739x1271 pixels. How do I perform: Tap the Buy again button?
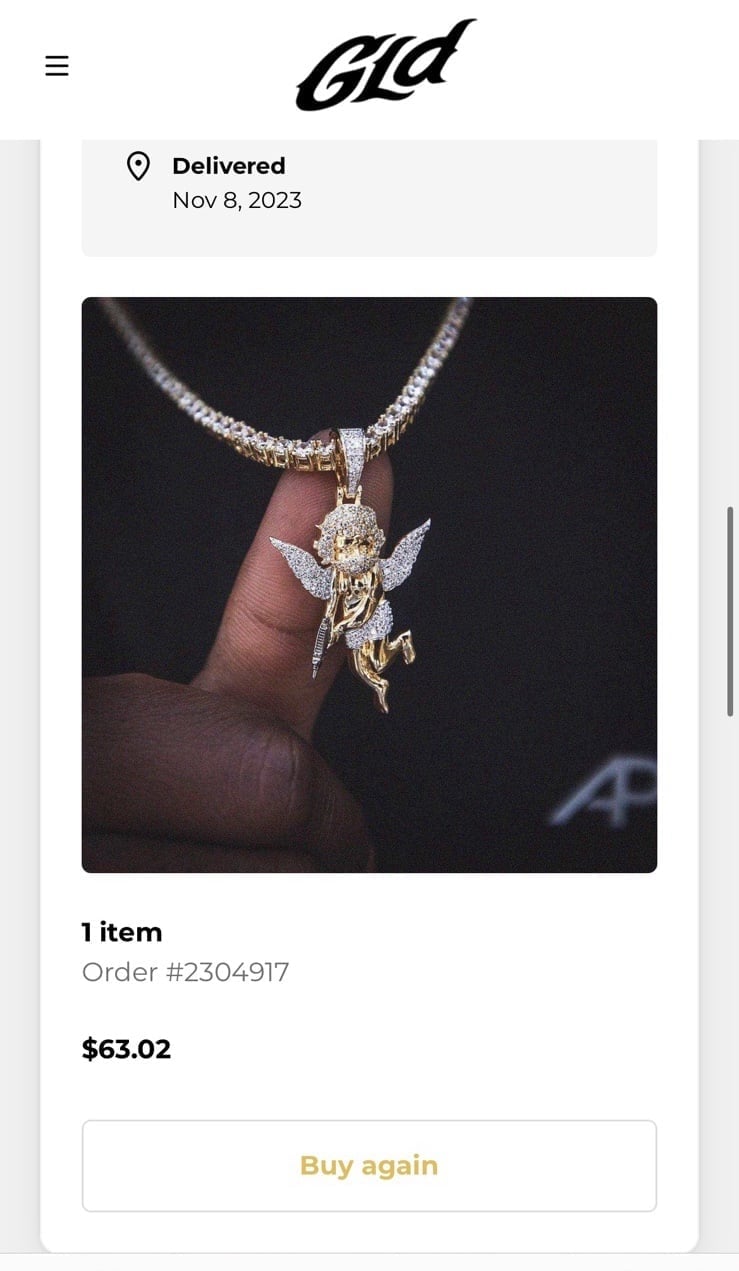tap(369, 1166)
